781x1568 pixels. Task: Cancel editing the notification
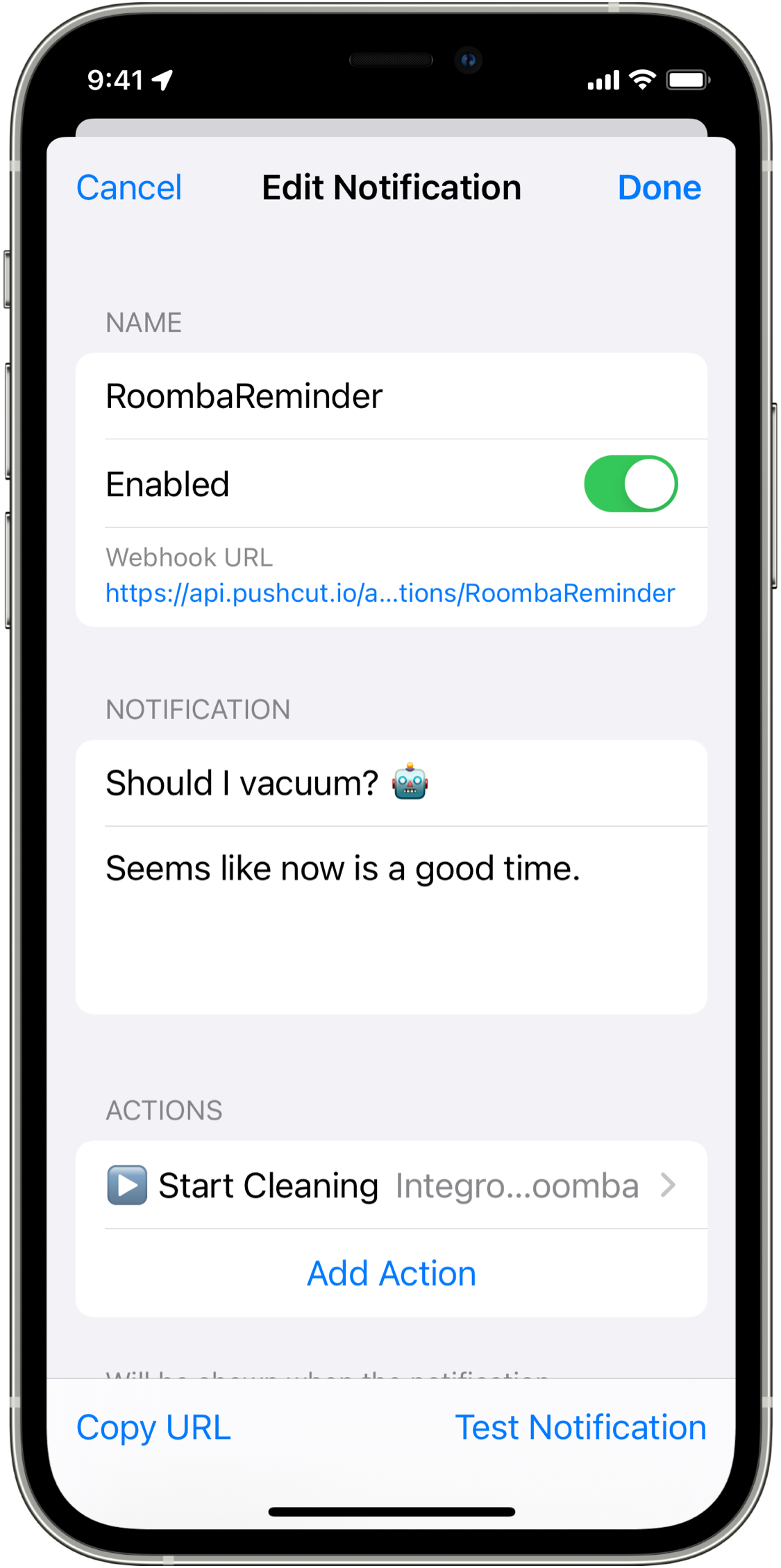[129, 187]
